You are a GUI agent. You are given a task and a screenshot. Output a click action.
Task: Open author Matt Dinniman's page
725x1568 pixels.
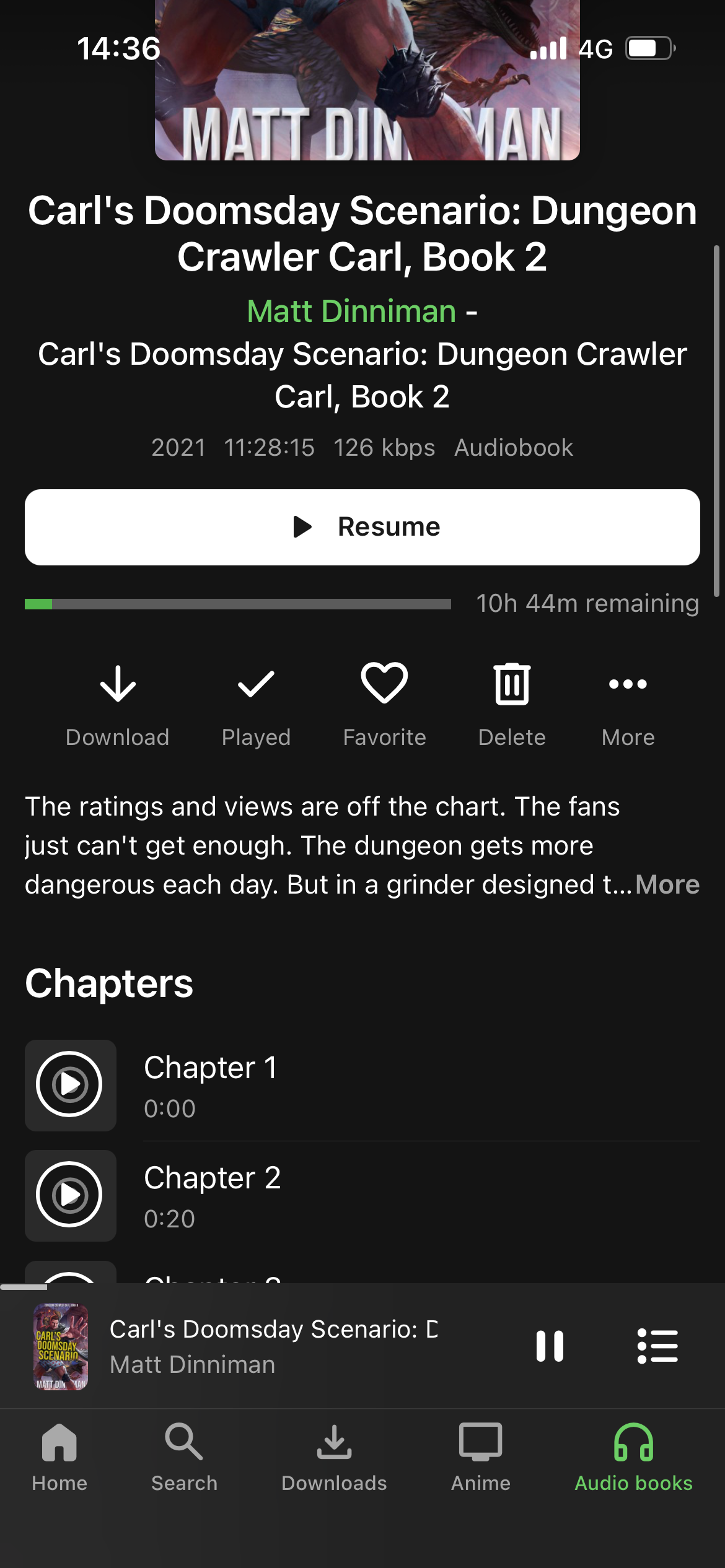tap(351, 311)
